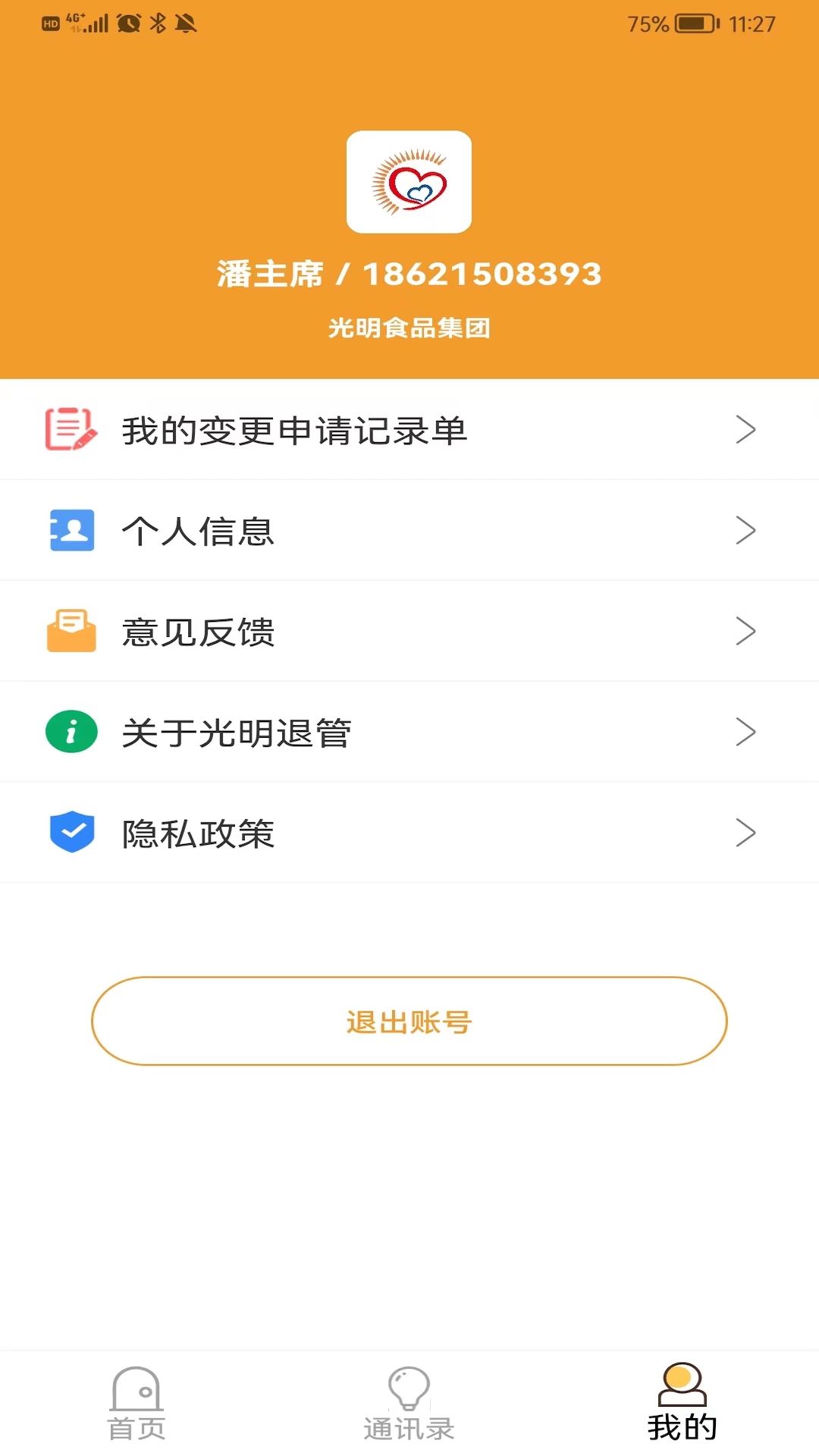
Task: Click the blue contact card icon for 个人信息
Action: (x=71, y=530)
